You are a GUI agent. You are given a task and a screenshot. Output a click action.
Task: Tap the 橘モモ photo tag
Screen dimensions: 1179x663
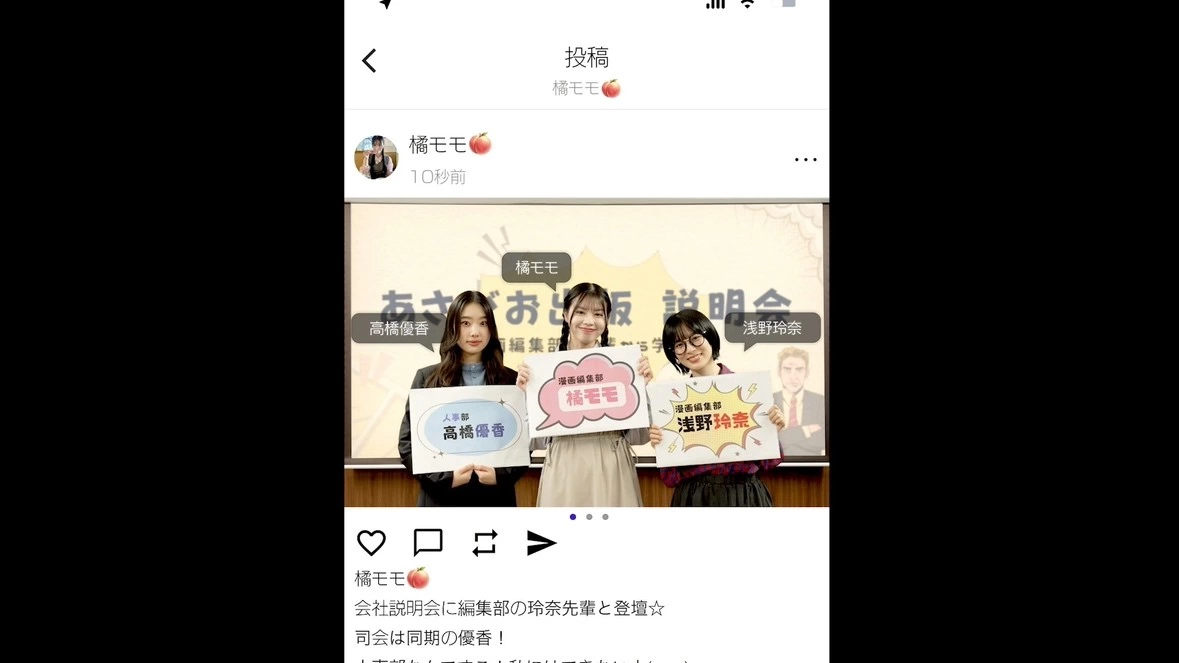[537, 267]
